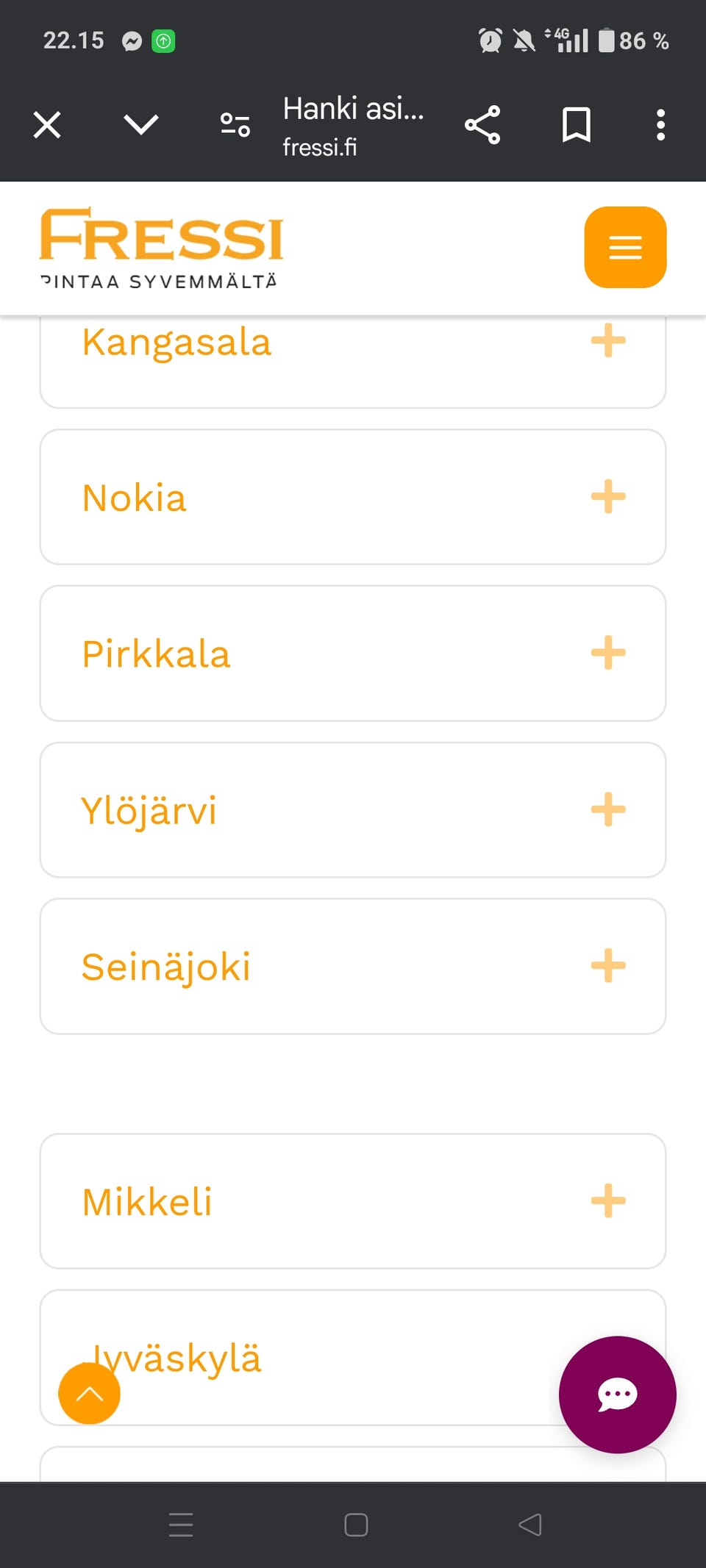Screen dimensions: 706x1568
Task: Expand the Pirkkala section
Action: [608, 653]
